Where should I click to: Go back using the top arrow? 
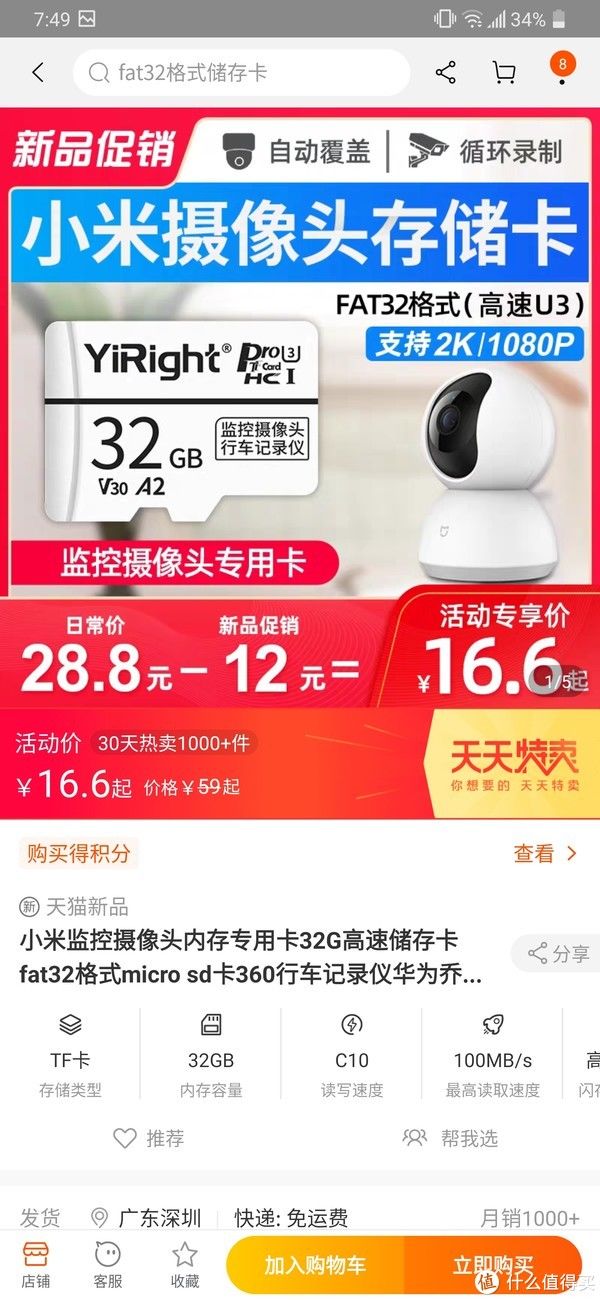pos(38,72)
